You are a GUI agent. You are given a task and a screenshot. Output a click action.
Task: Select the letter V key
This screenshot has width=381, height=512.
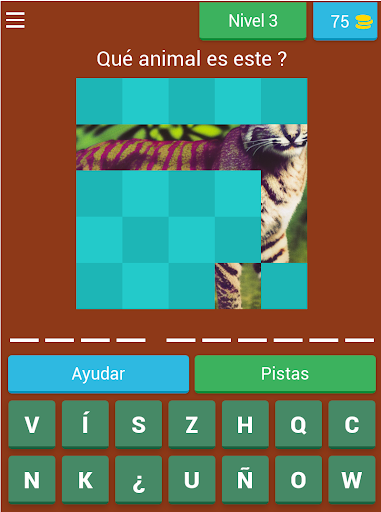(32, 424)
